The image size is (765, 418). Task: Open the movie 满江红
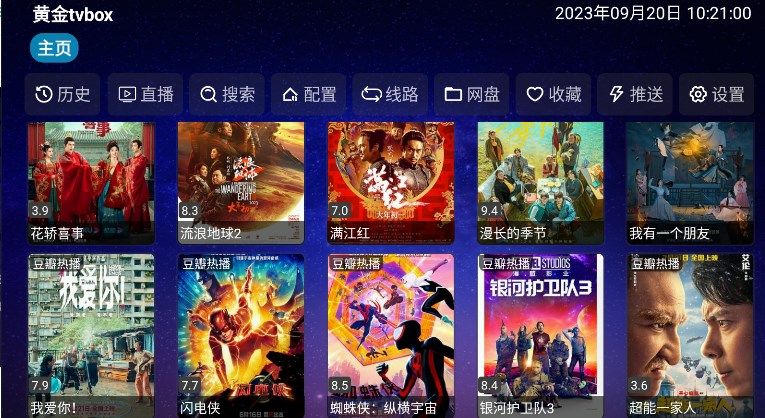(391, 180)
